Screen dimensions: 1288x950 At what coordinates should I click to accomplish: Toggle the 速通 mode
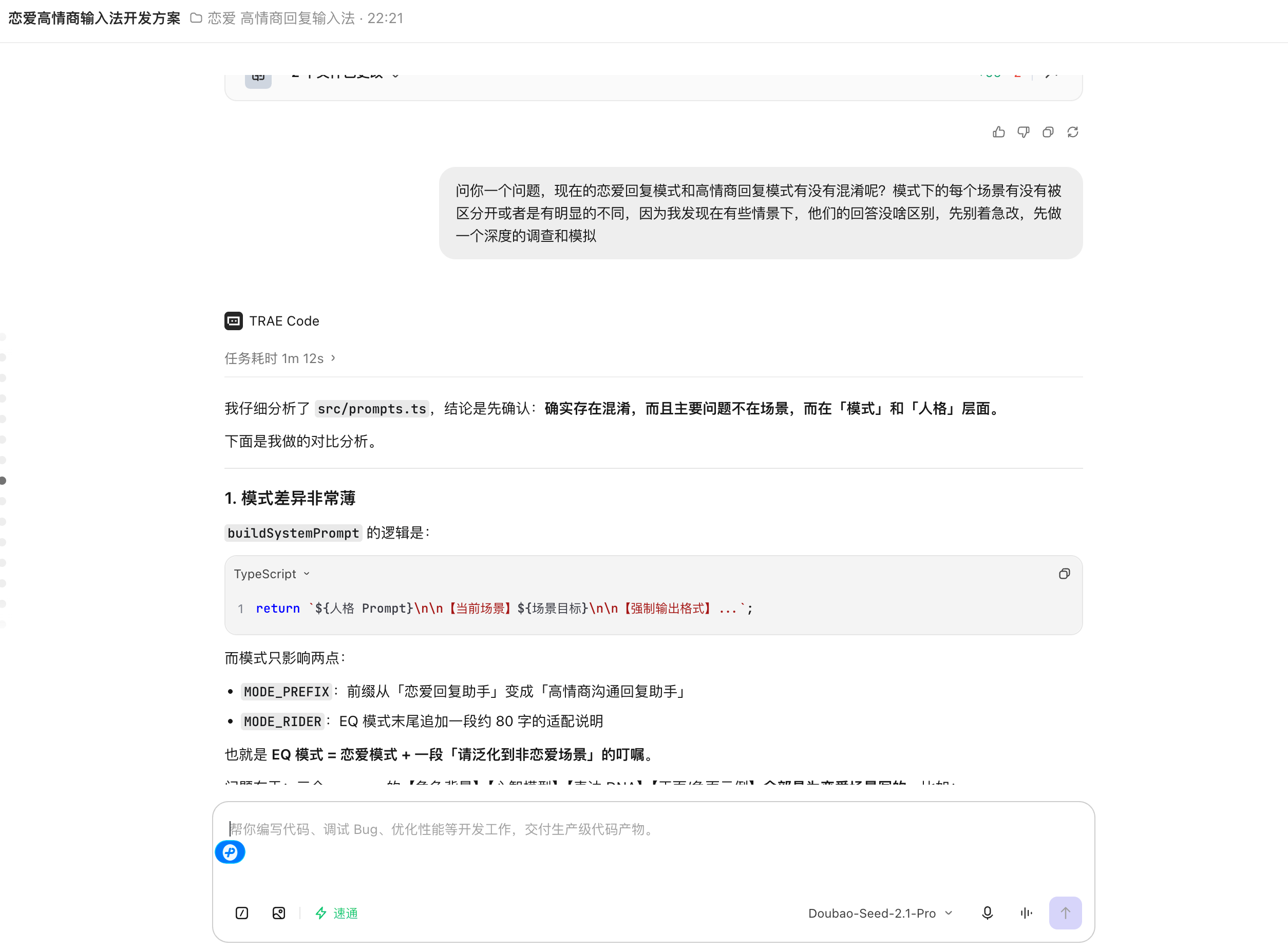[x=336, y=913]
